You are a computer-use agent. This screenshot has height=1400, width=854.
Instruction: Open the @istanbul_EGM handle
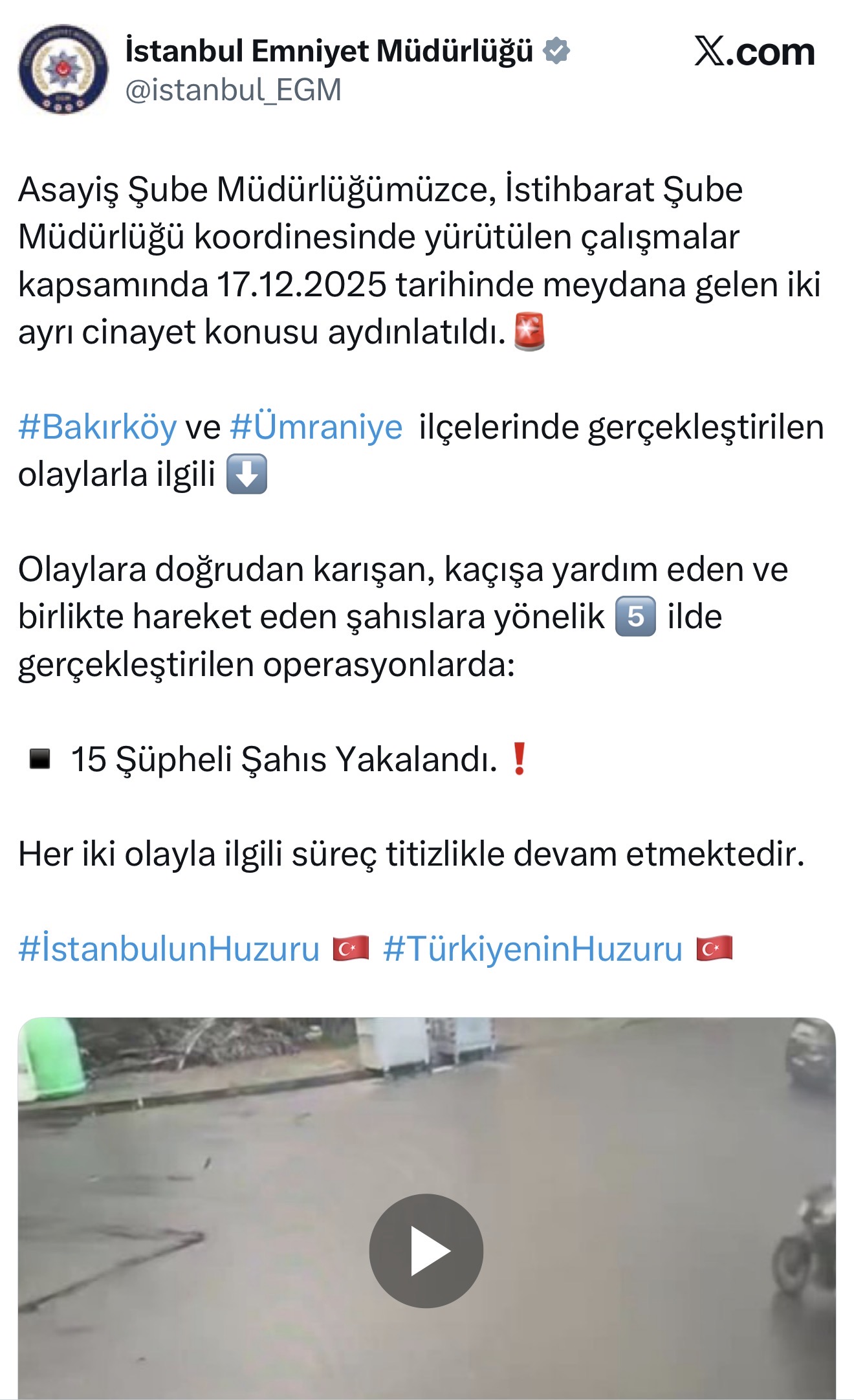233,90
